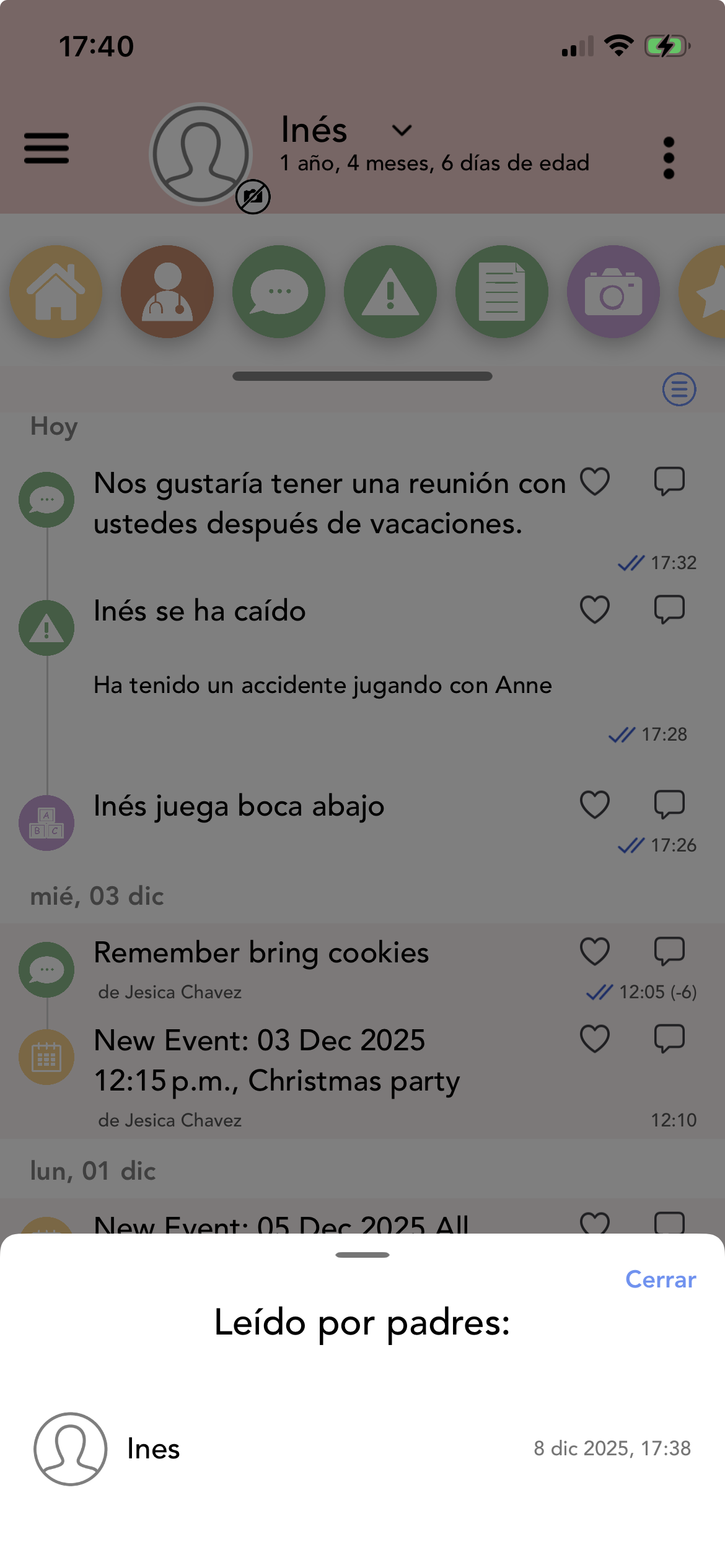Open Inés profile picture
The height and width of the screenshot is (1568, 725).
tap(201, 154)
